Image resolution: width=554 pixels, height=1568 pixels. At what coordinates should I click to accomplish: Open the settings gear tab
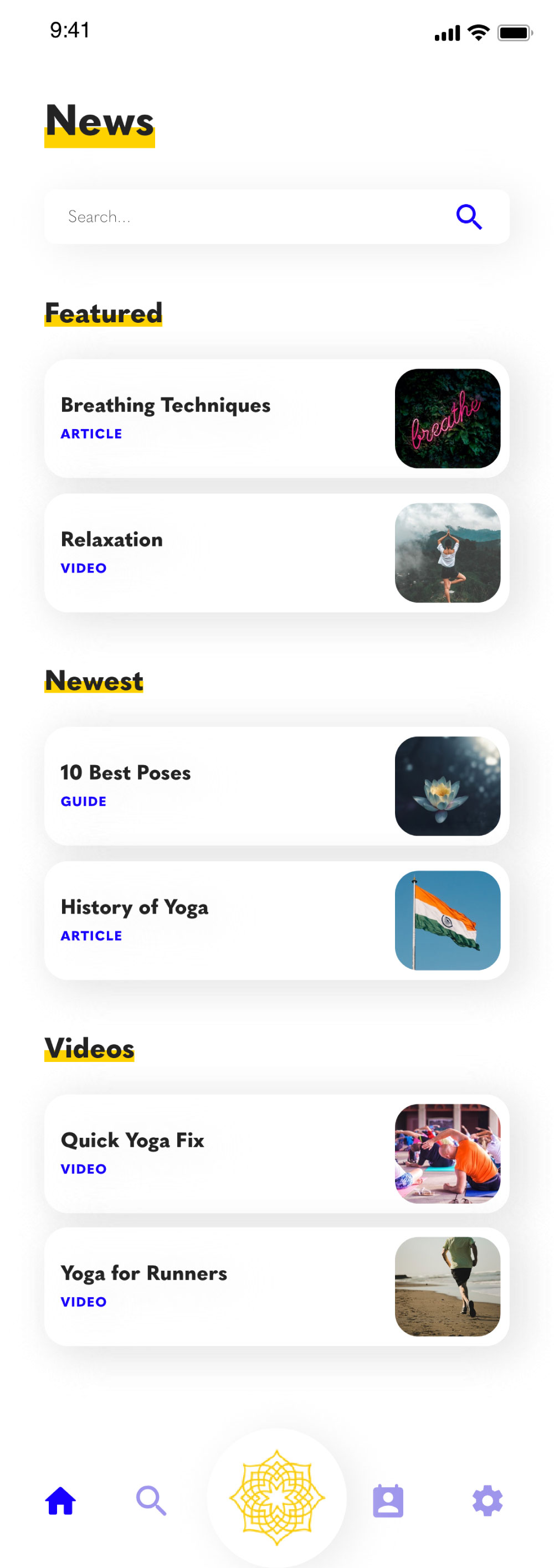[x=487, y=1500]
